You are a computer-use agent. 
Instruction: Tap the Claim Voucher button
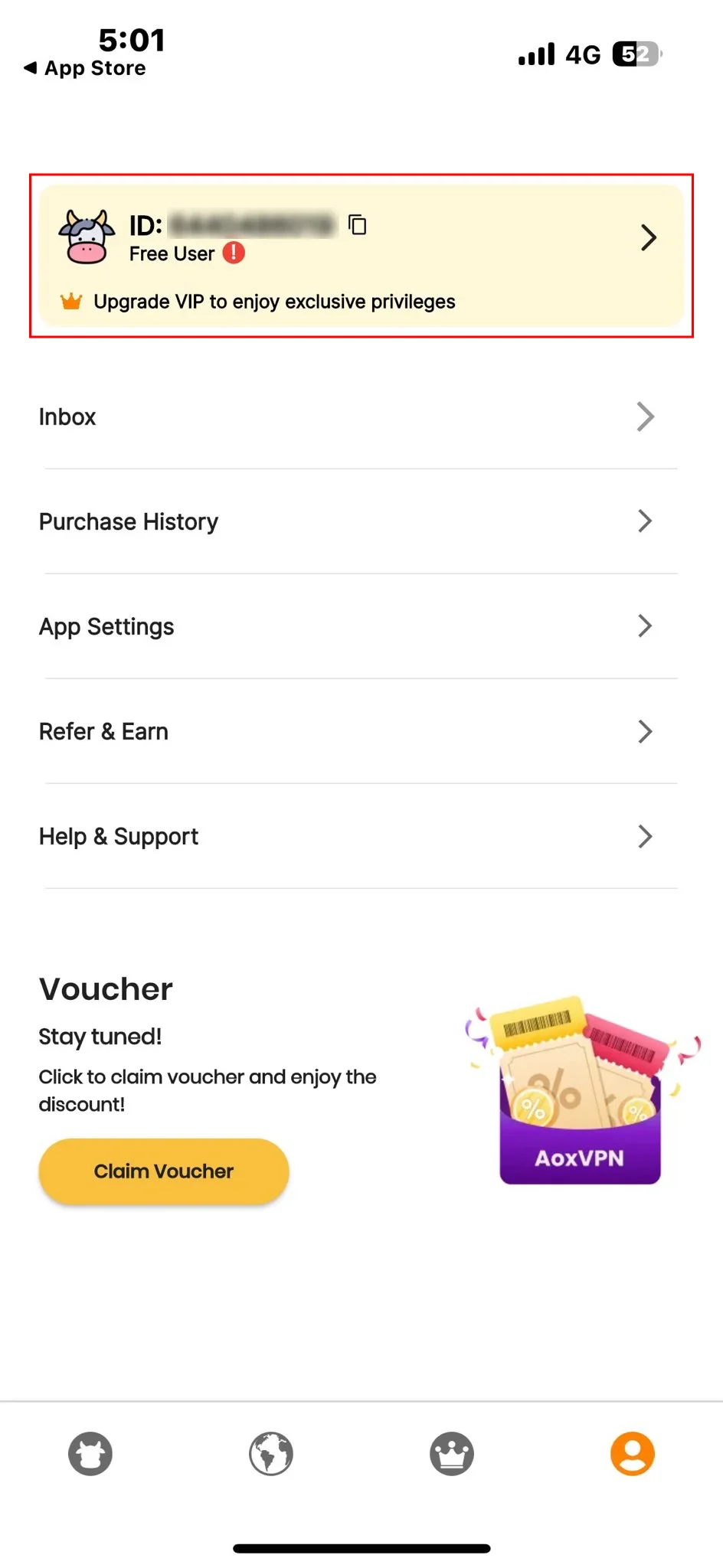click(x=164, y=1171)
